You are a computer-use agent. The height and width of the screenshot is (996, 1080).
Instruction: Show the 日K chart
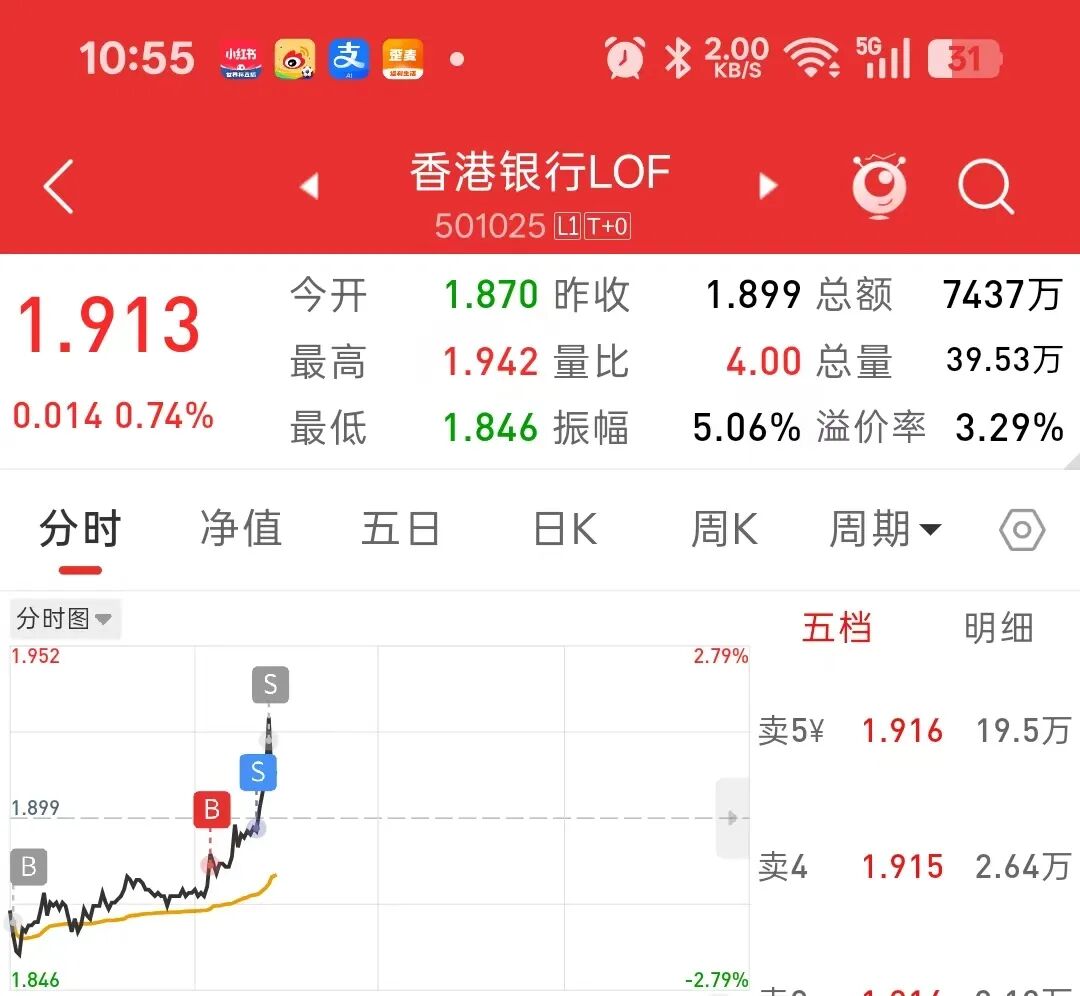click(565, 529)
